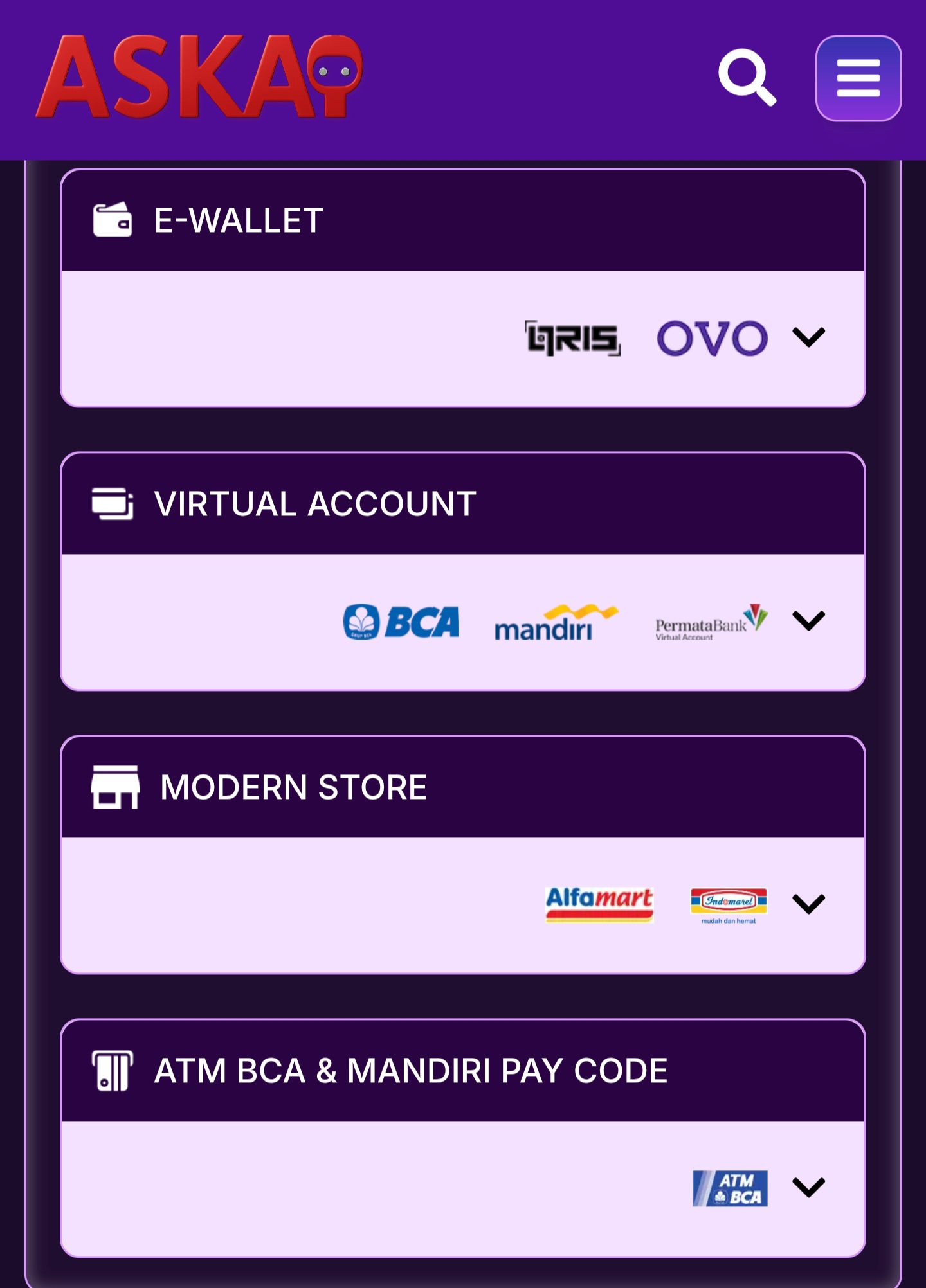Expand the E-Wallet payment options
This screenshot has height=1288, width=926.
tap(808, 337)
